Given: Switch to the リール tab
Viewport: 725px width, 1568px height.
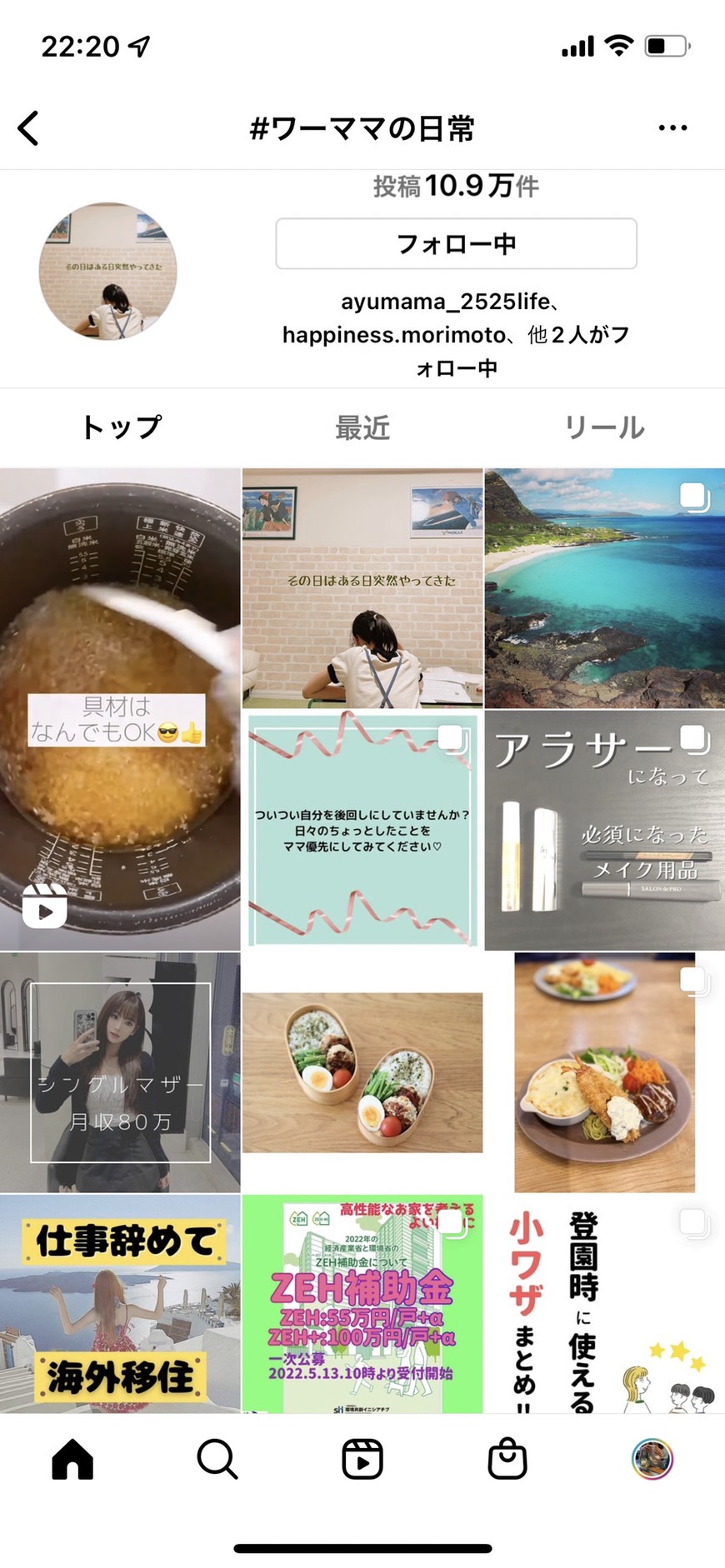Looking at the screenshot, I should click(604, 427).
